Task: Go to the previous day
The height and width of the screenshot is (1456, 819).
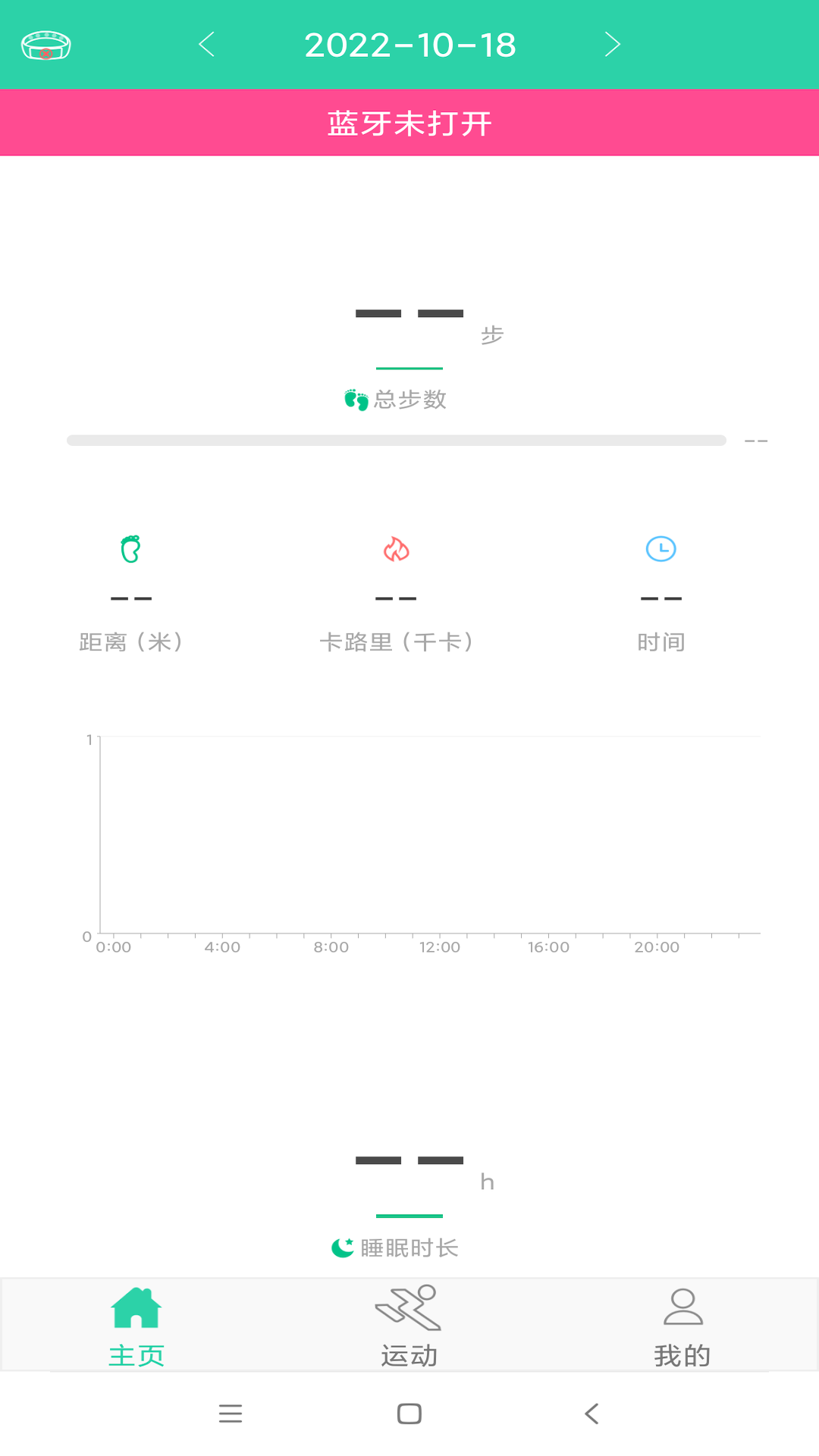Action: pos(206,45)
